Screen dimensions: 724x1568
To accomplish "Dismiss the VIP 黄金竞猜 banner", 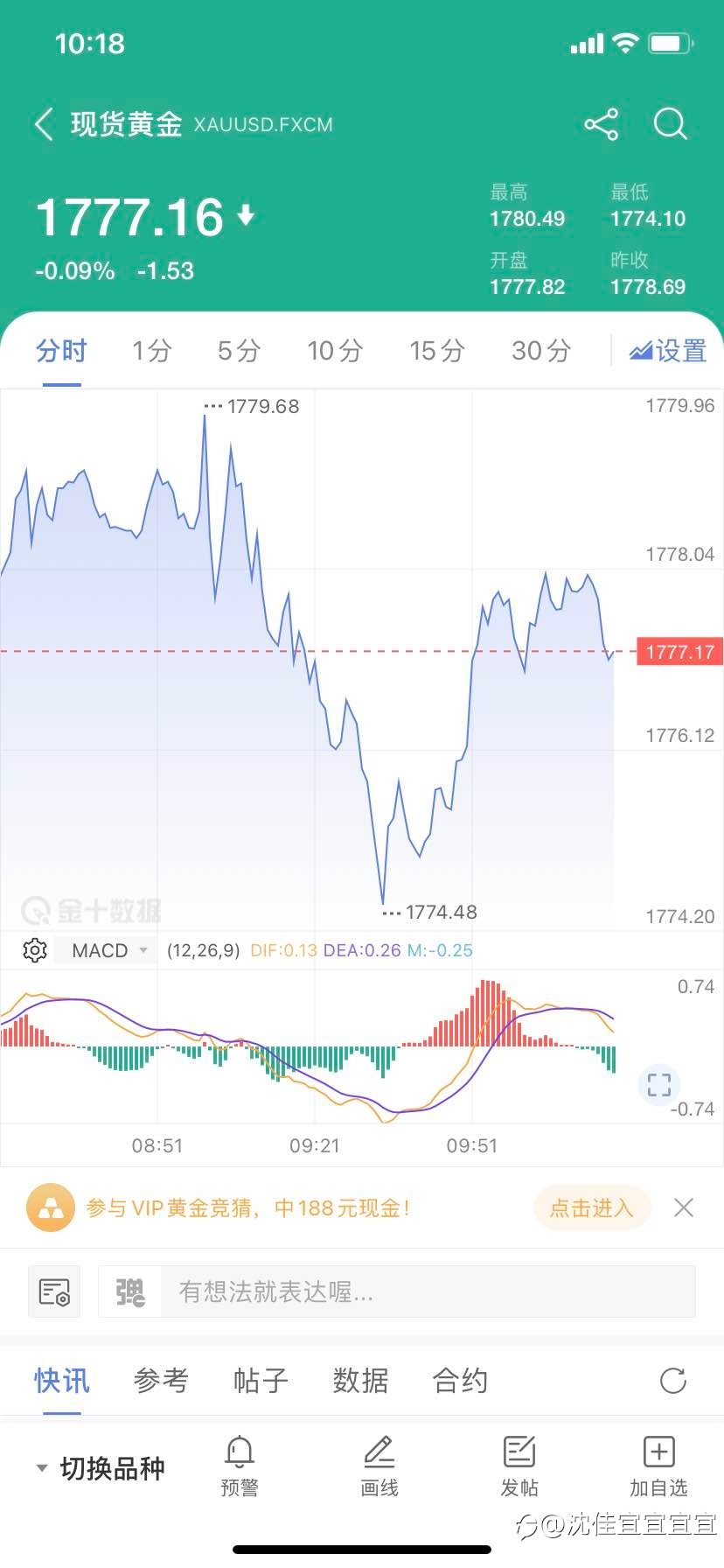I will pos(684,1208).
